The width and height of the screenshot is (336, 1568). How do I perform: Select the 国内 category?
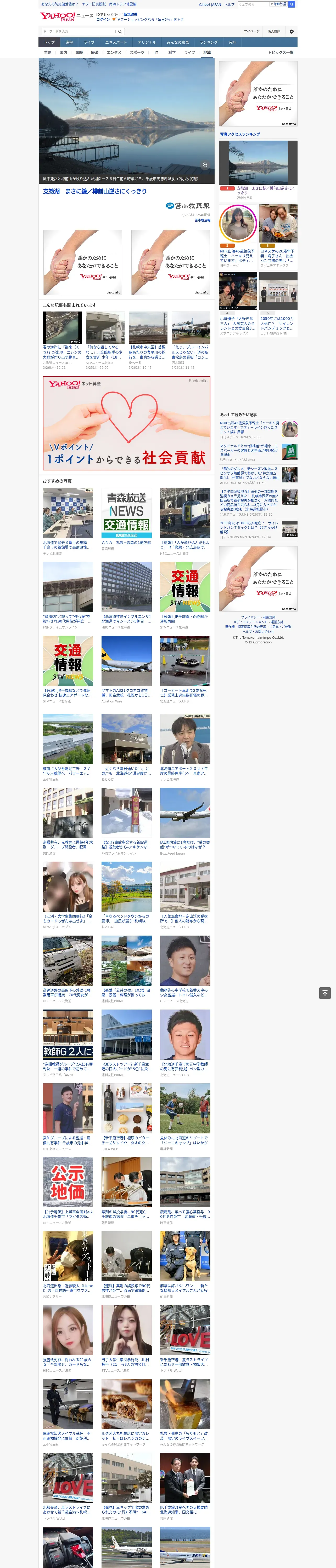(63, 52)
